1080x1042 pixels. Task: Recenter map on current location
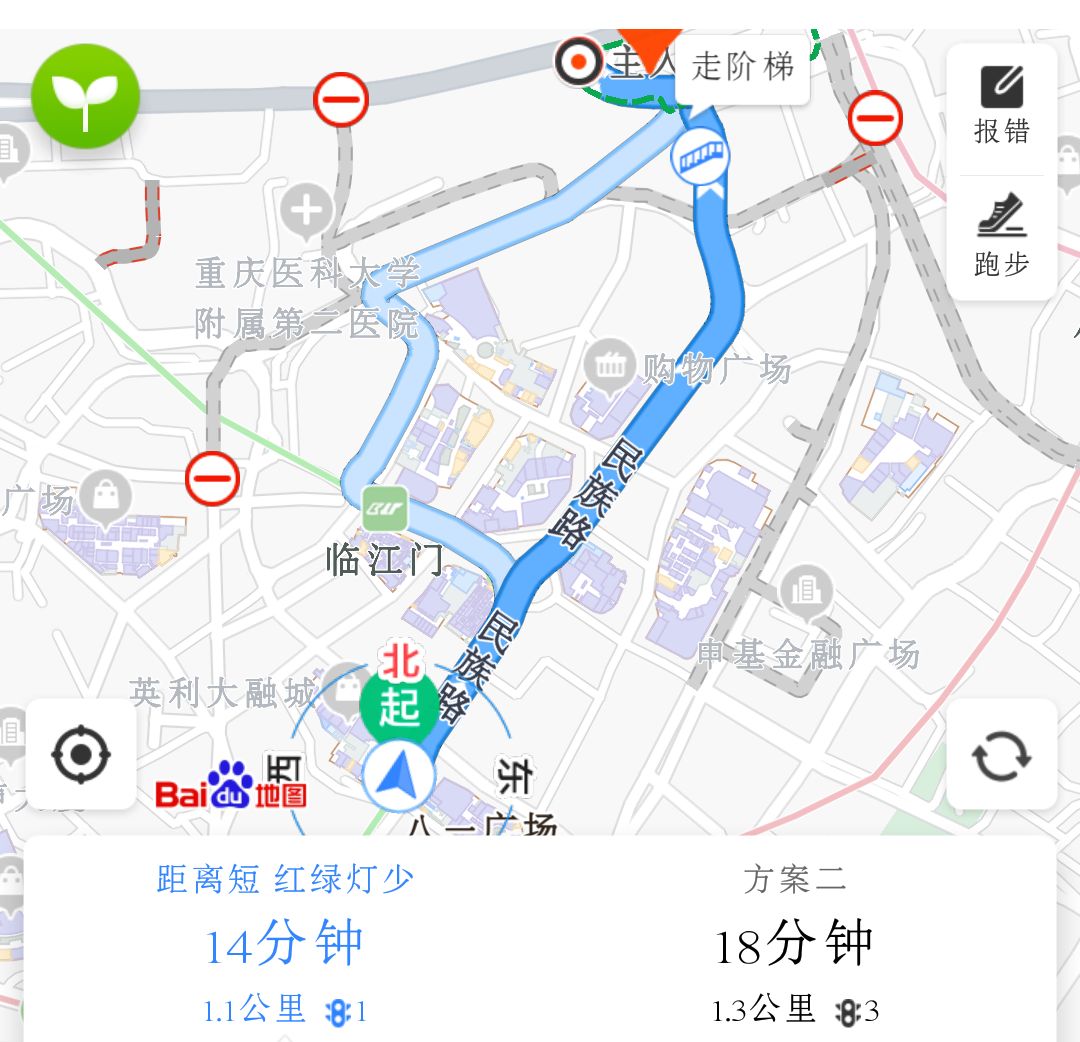(81, 755)
